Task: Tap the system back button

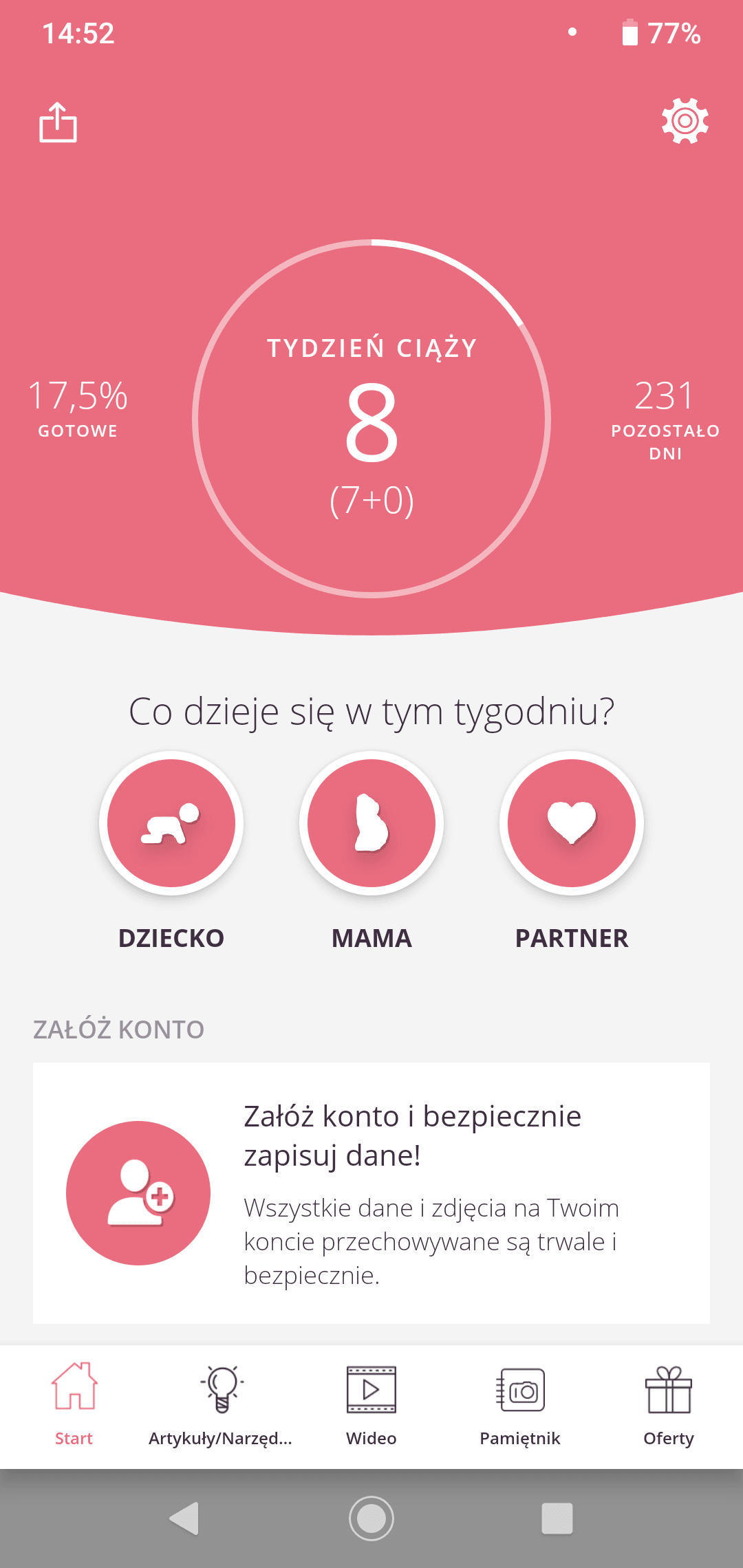Action: click(x=184, y=1518)
